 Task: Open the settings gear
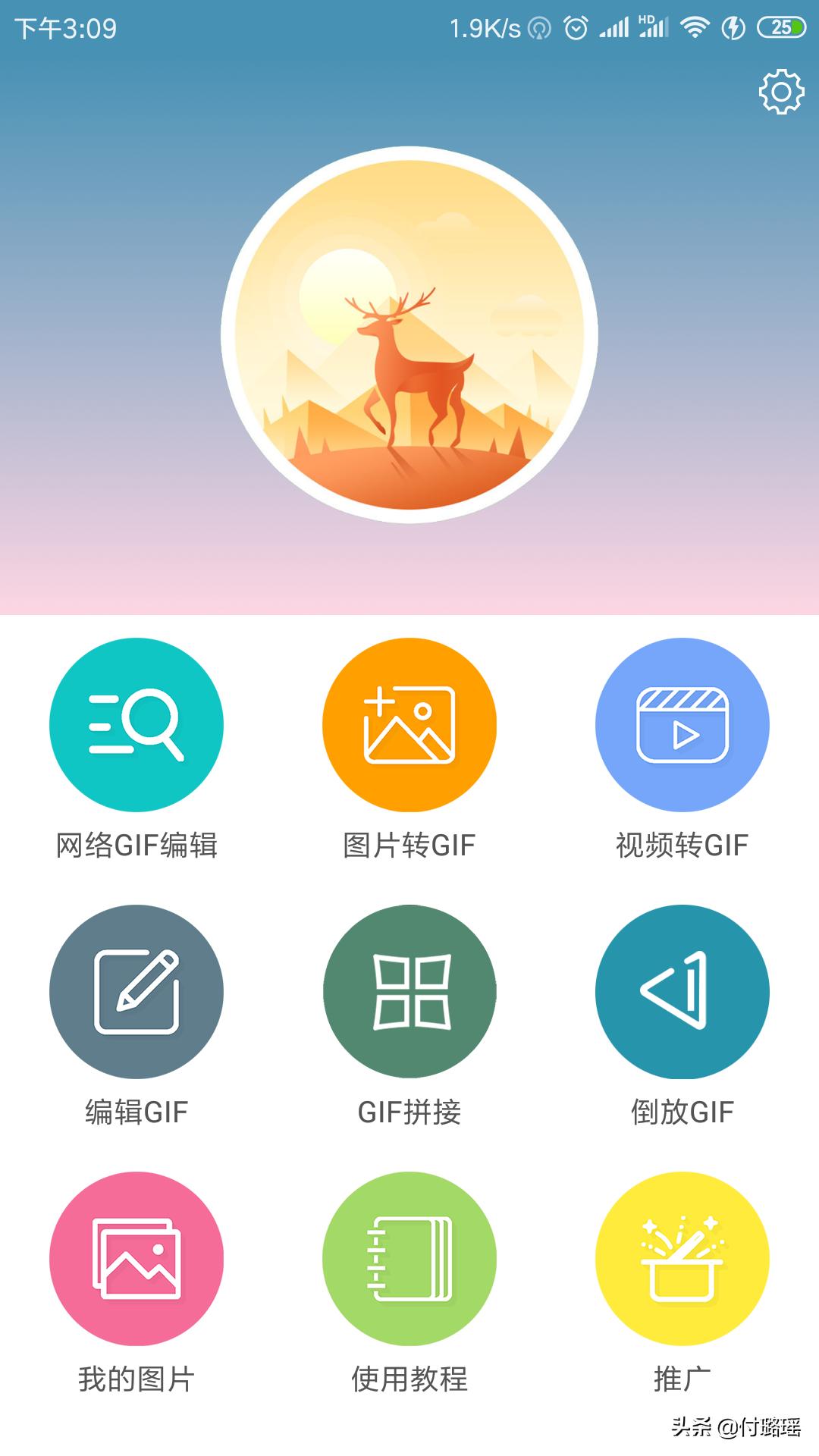(780, 93)
